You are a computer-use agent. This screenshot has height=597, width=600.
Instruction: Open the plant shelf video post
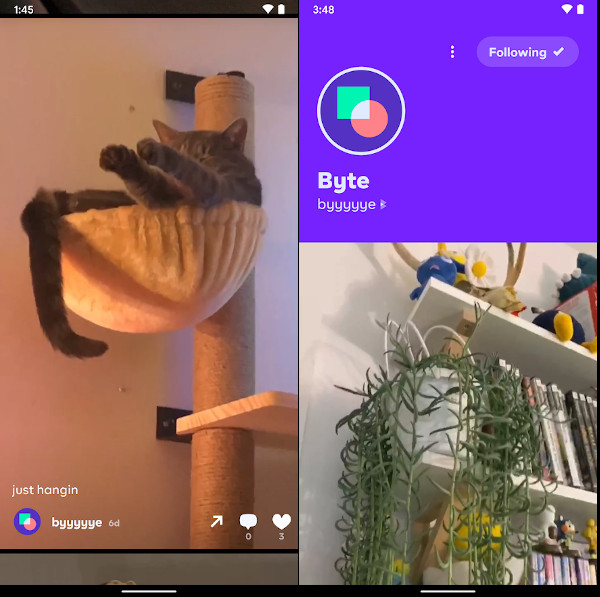(449, 412)
